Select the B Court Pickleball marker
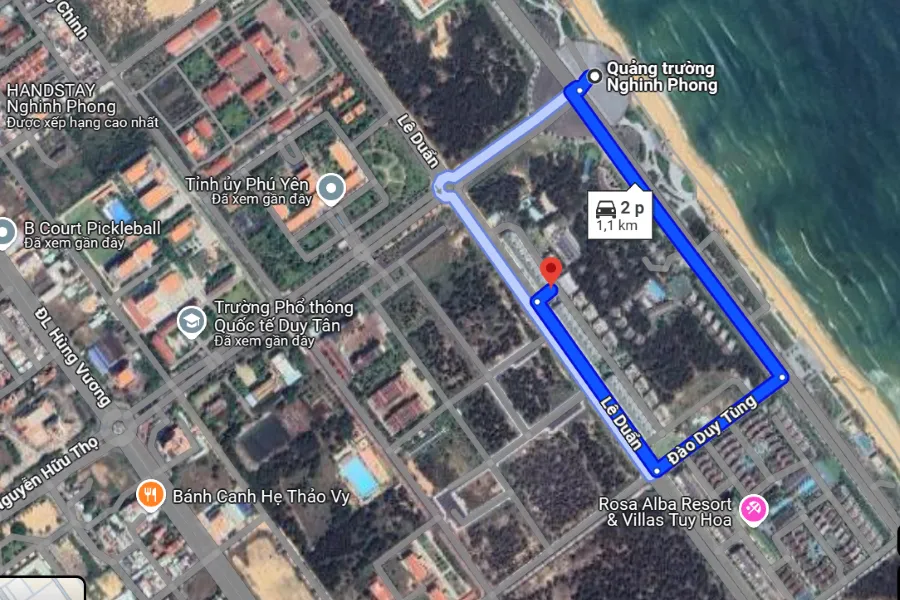Screen dimensions: 900x600 click(6, 233)
